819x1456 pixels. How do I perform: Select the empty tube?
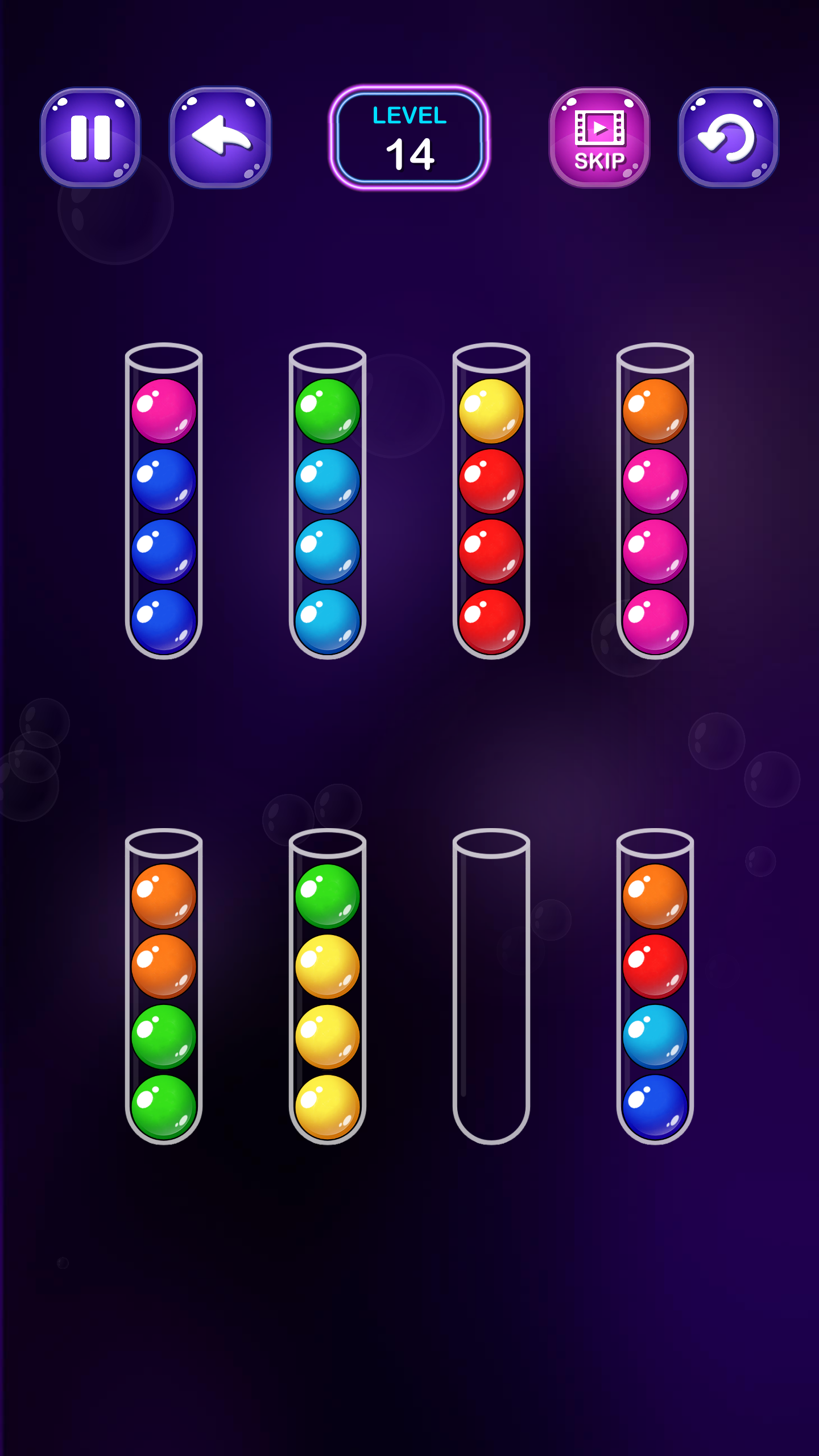(x=491, y=987)
